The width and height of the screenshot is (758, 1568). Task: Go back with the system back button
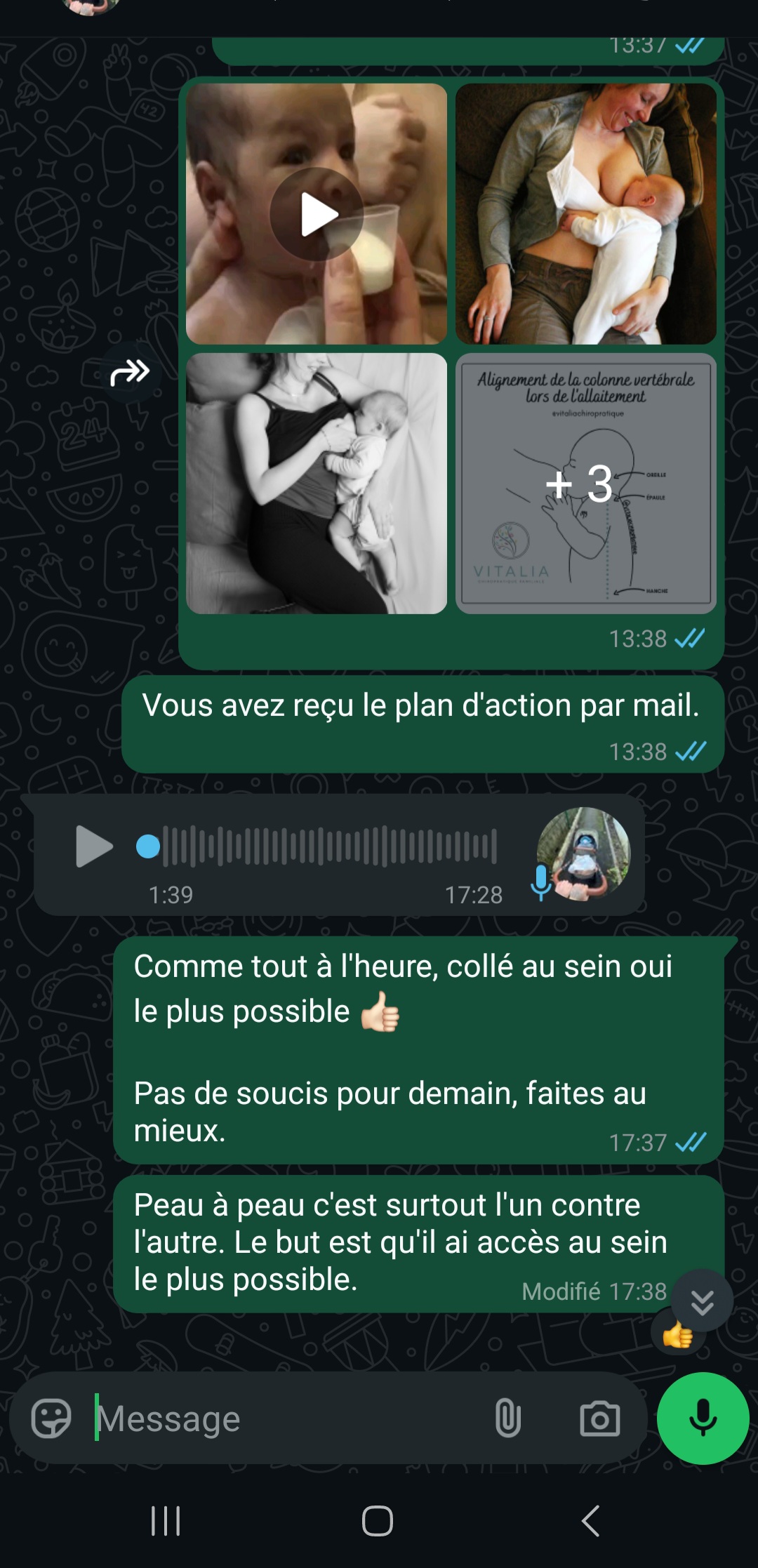coord(590,1521)
